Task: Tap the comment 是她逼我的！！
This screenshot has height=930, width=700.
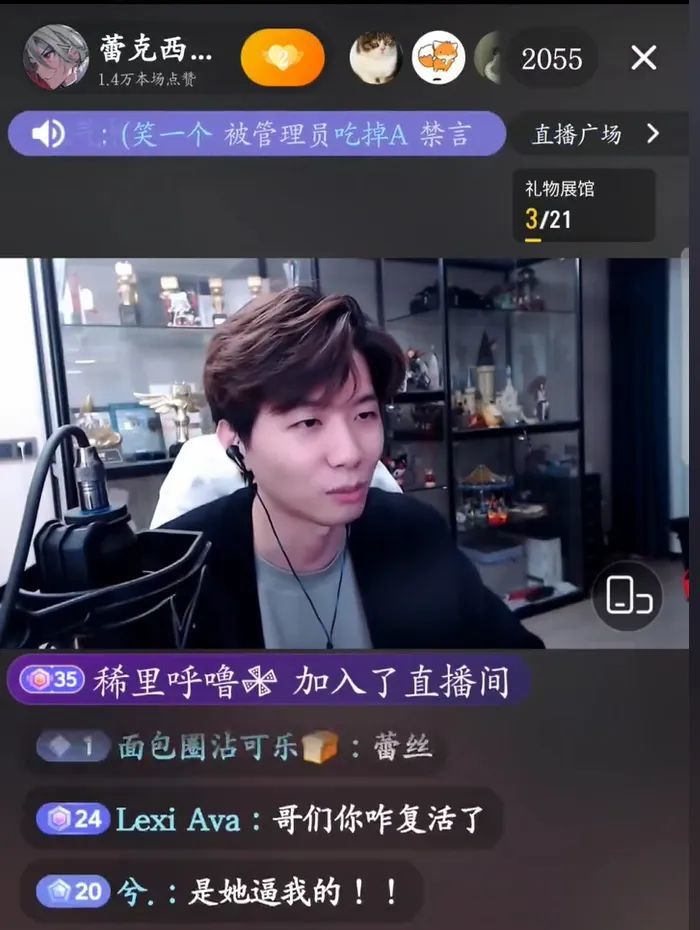Action: pos(222,891)
